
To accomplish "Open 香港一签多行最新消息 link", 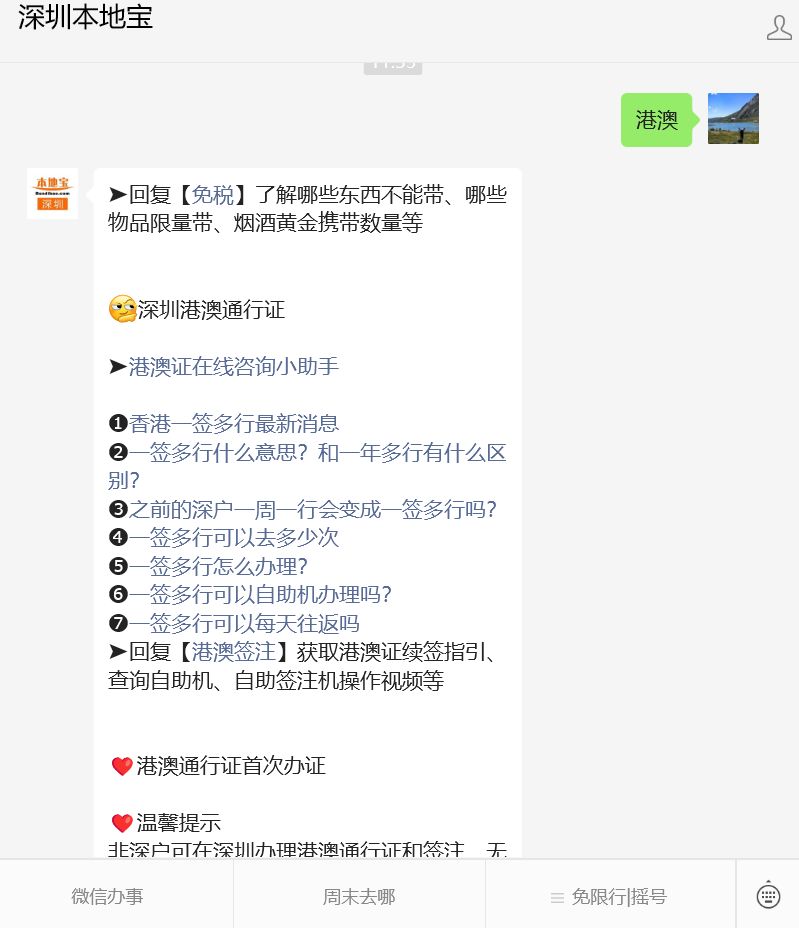I will [x=233, y=424].
